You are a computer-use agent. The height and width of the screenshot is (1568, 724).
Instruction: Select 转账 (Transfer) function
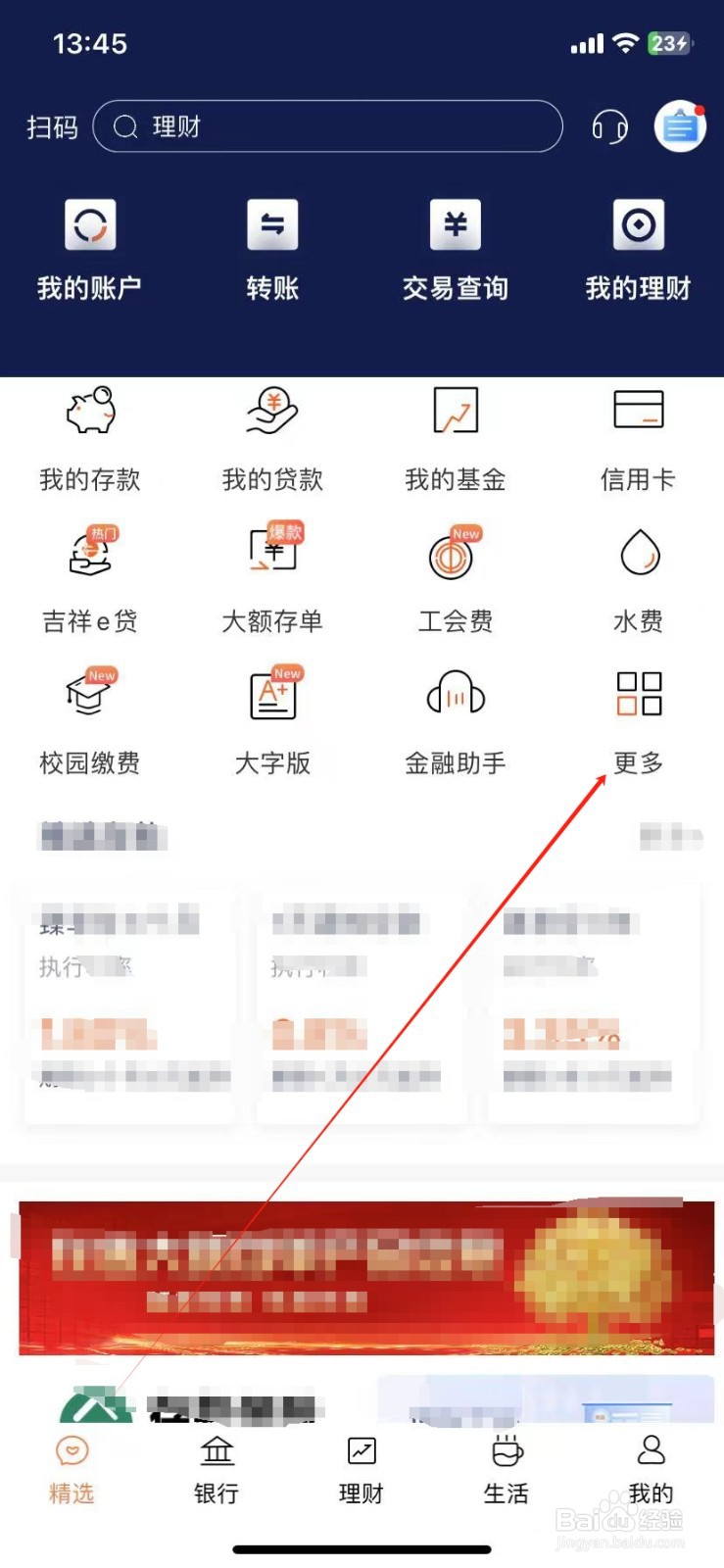tap(272, 248)
